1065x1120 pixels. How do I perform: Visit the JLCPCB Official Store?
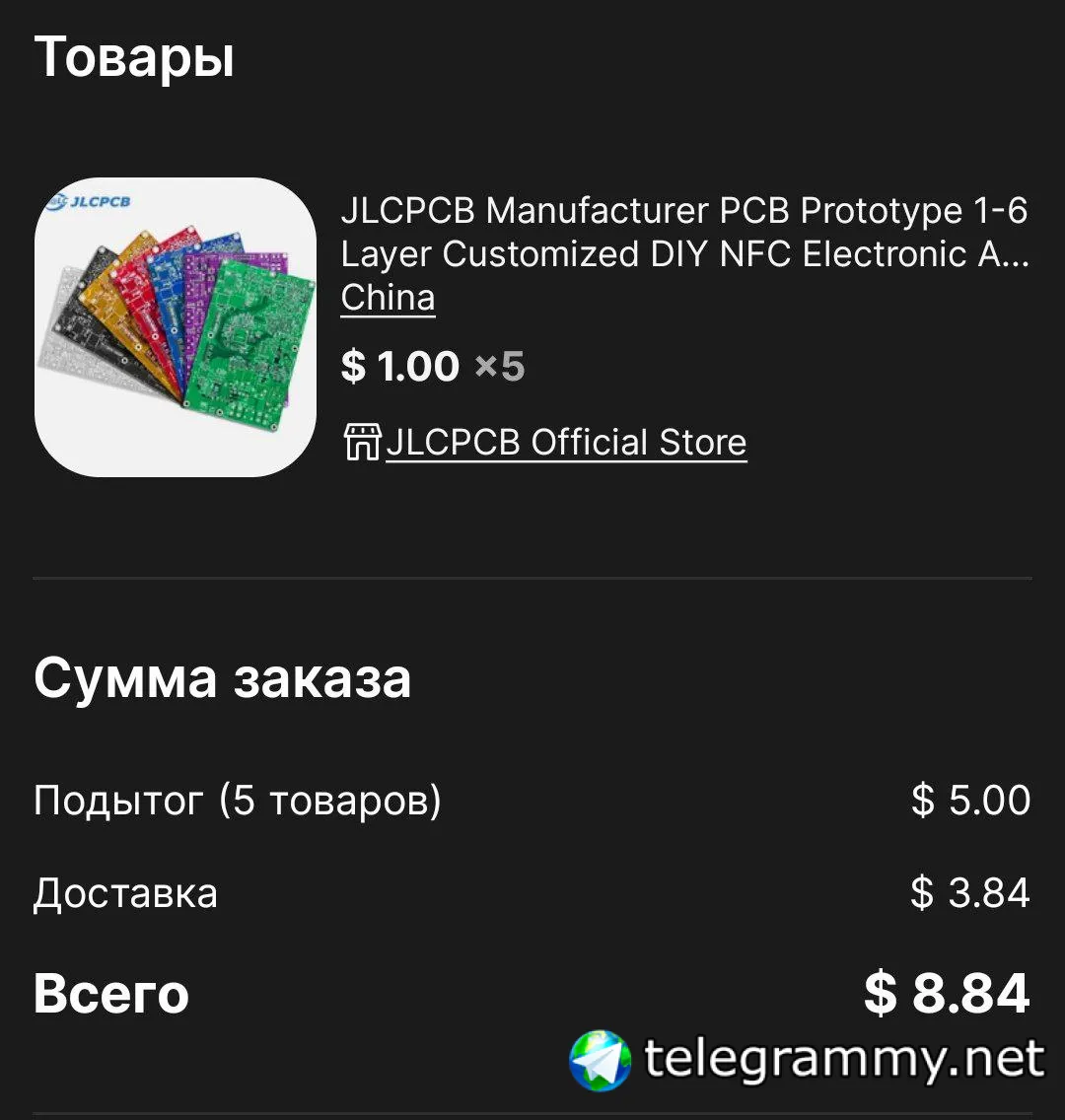(x=565, y=443)
